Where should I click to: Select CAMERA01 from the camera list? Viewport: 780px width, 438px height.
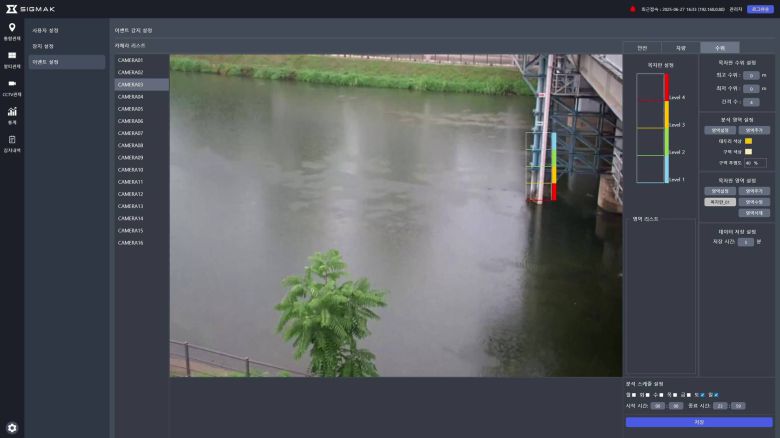pyautogui.click(x=130, y=60)
